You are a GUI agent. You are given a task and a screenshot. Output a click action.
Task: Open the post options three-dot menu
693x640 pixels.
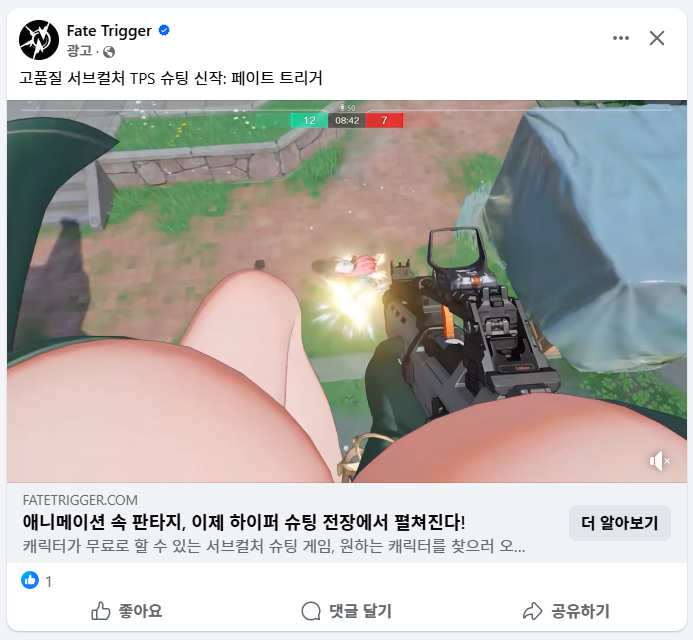tap(621, 38)
